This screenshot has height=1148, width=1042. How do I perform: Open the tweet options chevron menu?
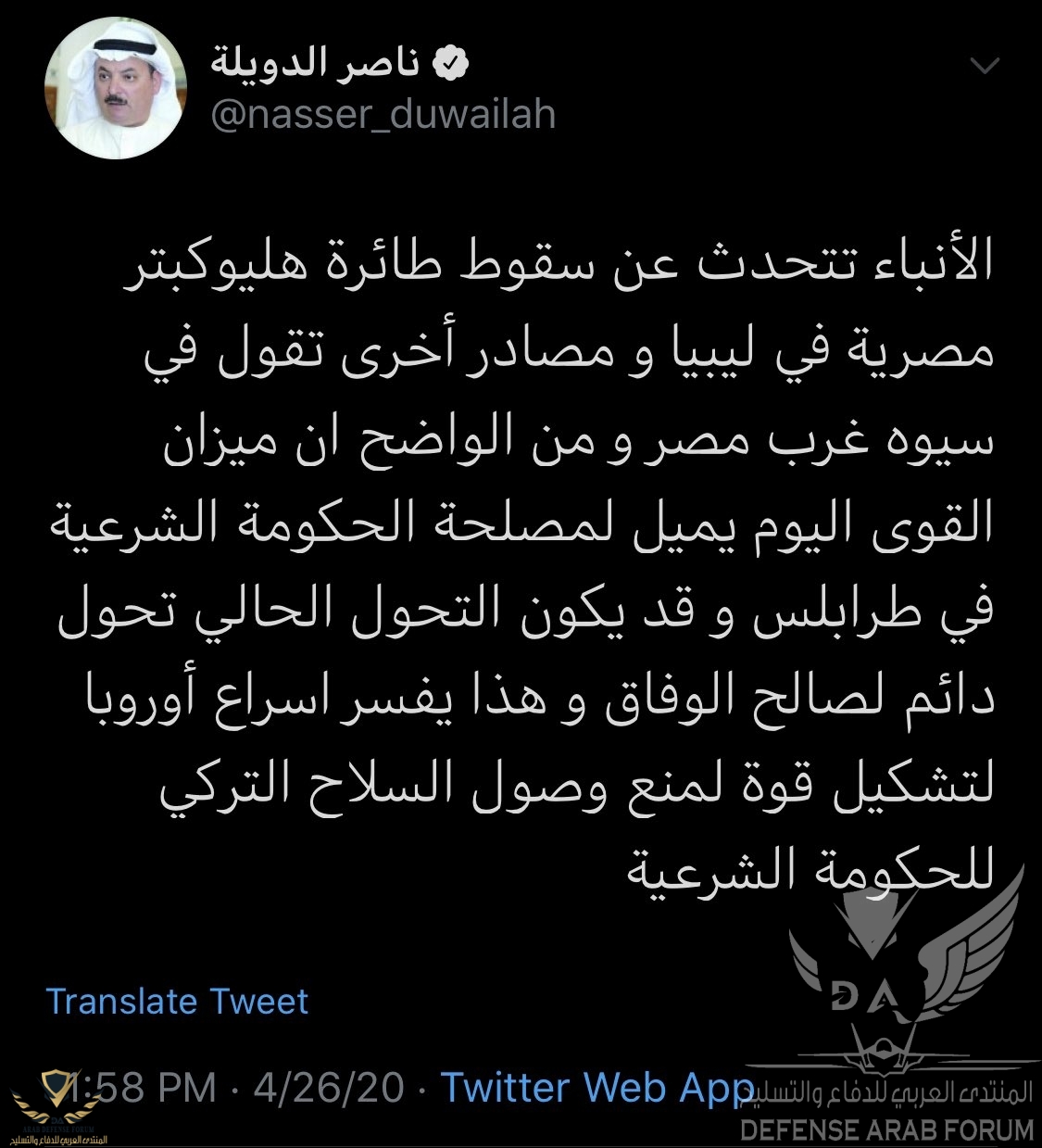coord(985,66)
